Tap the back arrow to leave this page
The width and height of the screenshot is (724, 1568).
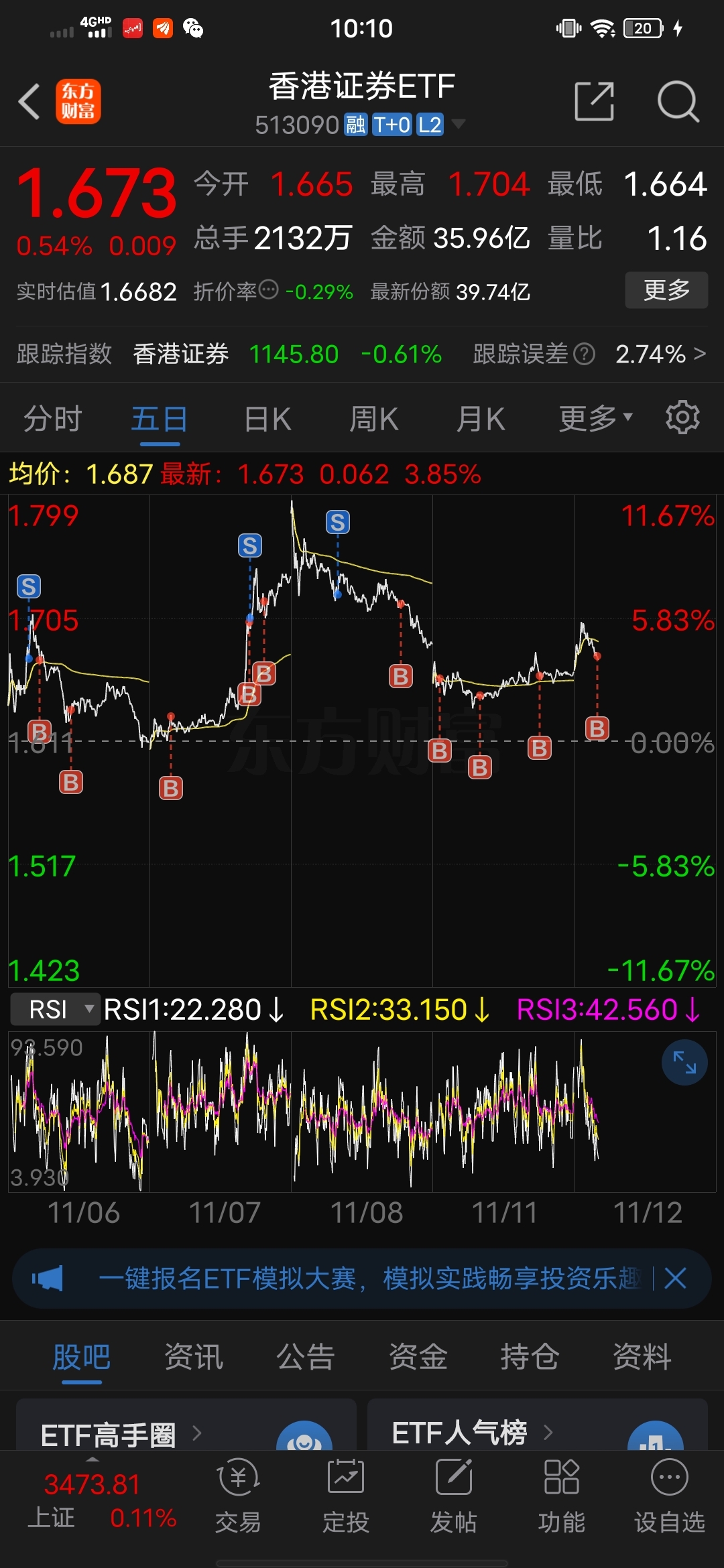[28, 101]
